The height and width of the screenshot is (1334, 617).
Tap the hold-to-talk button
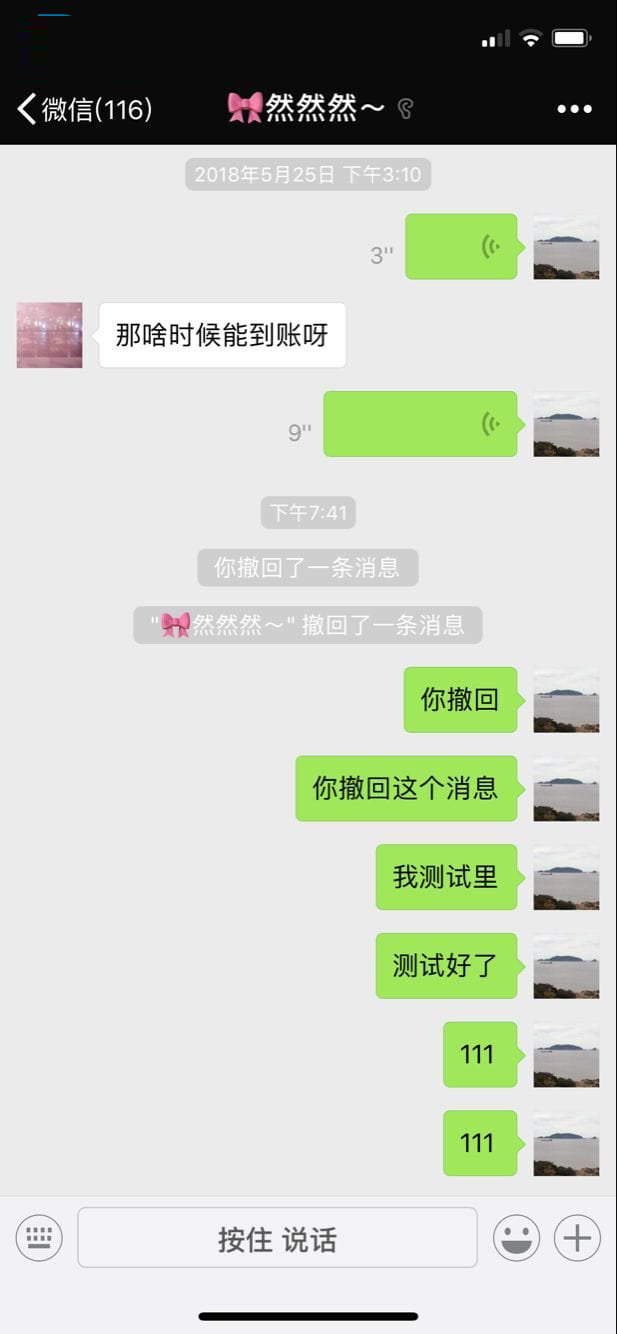(x=277, y=1238)
